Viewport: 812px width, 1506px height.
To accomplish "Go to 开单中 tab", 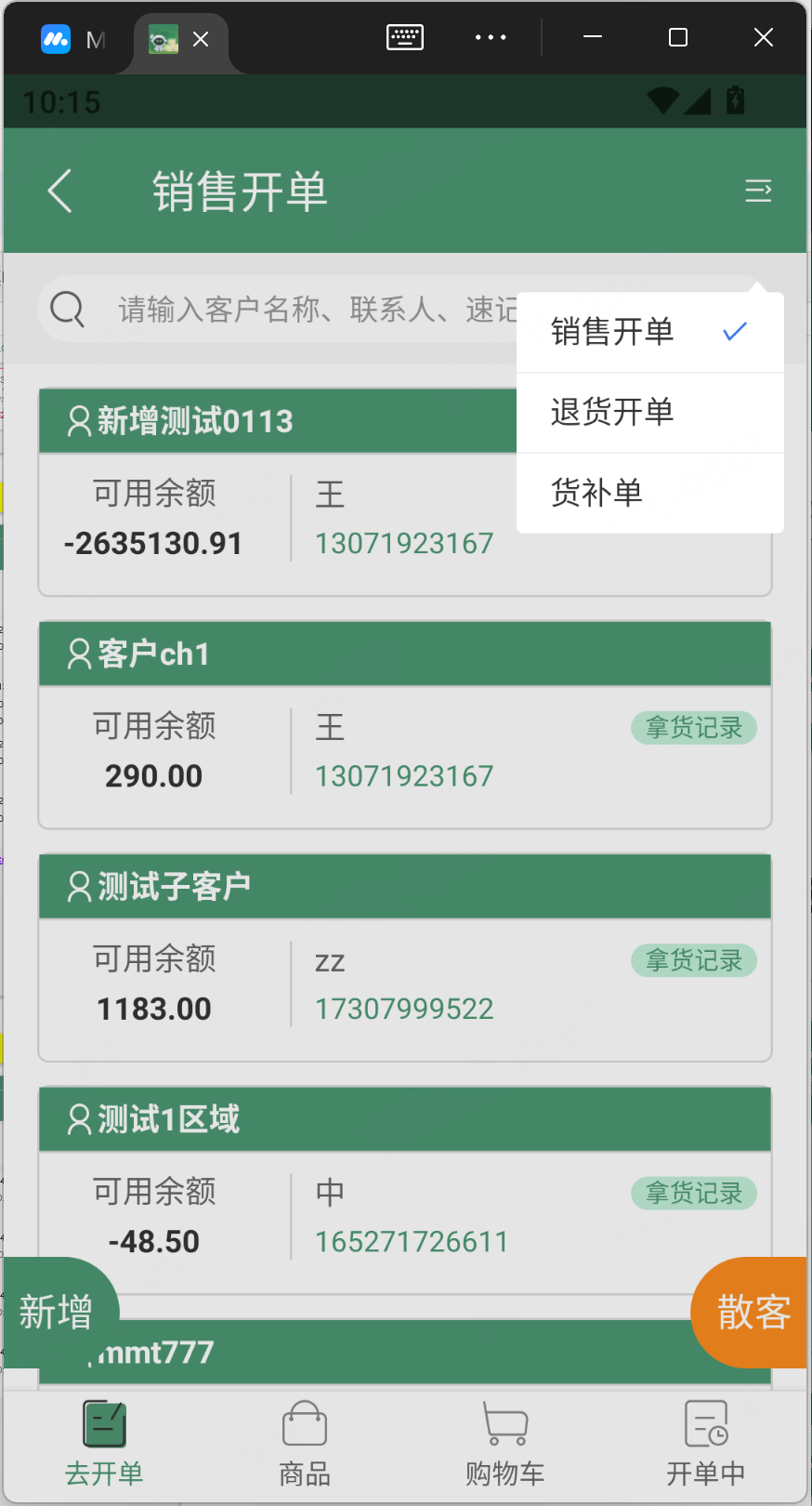I will coord(706,1443).
